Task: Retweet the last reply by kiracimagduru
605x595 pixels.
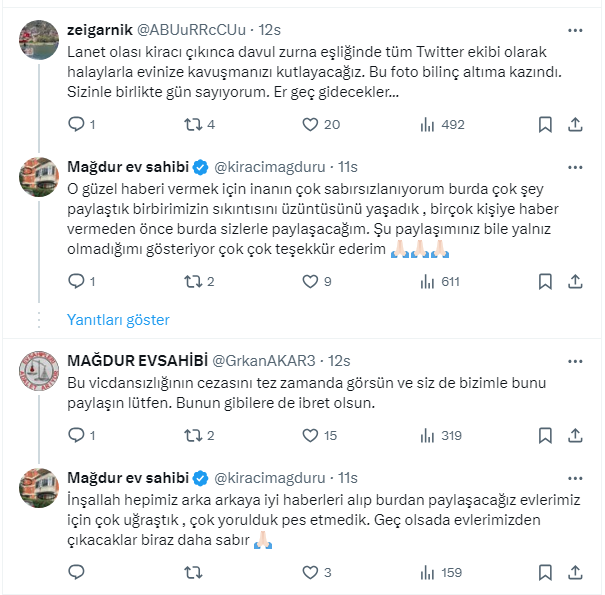Action: coord(194,573)
